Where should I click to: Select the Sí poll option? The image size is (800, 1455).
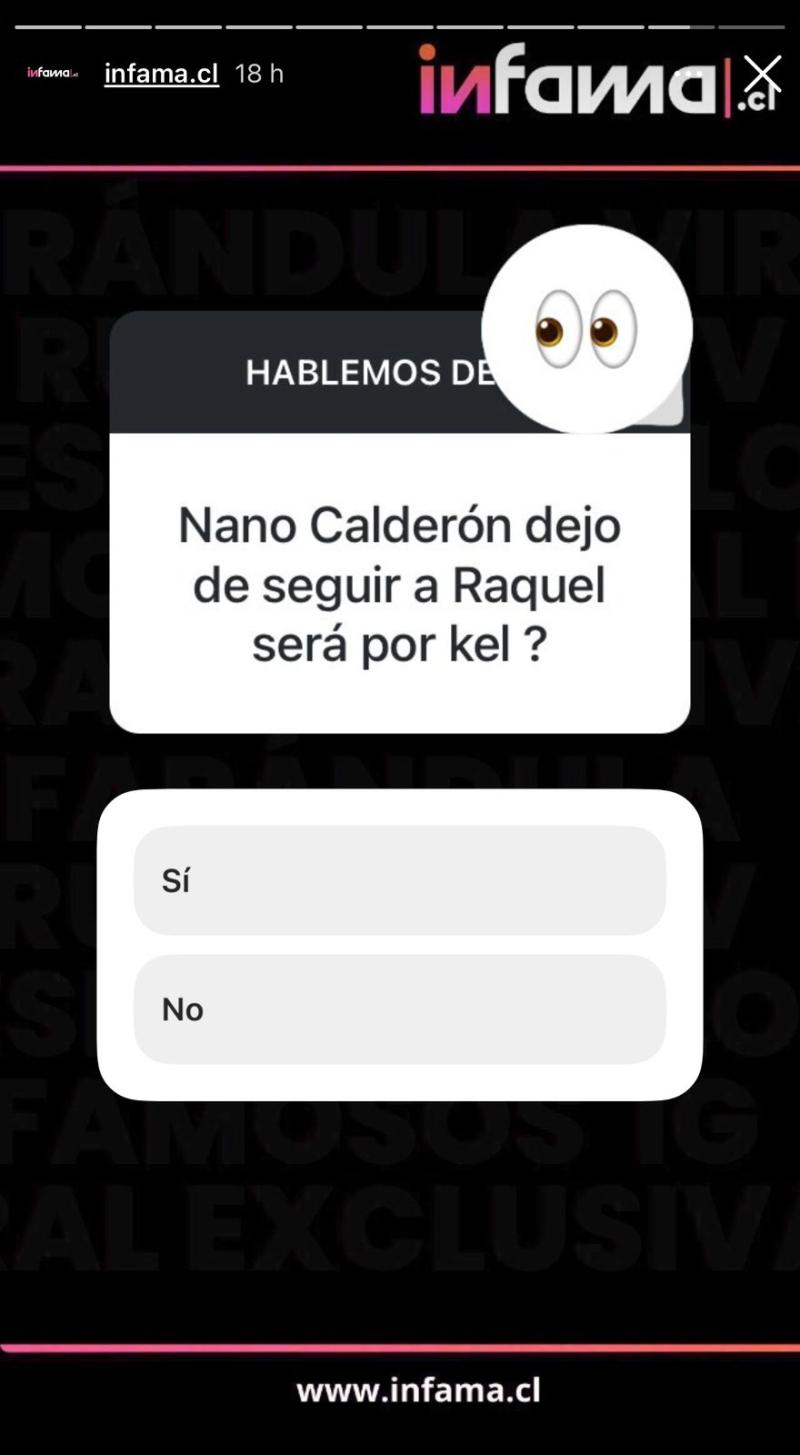(398, 880)
